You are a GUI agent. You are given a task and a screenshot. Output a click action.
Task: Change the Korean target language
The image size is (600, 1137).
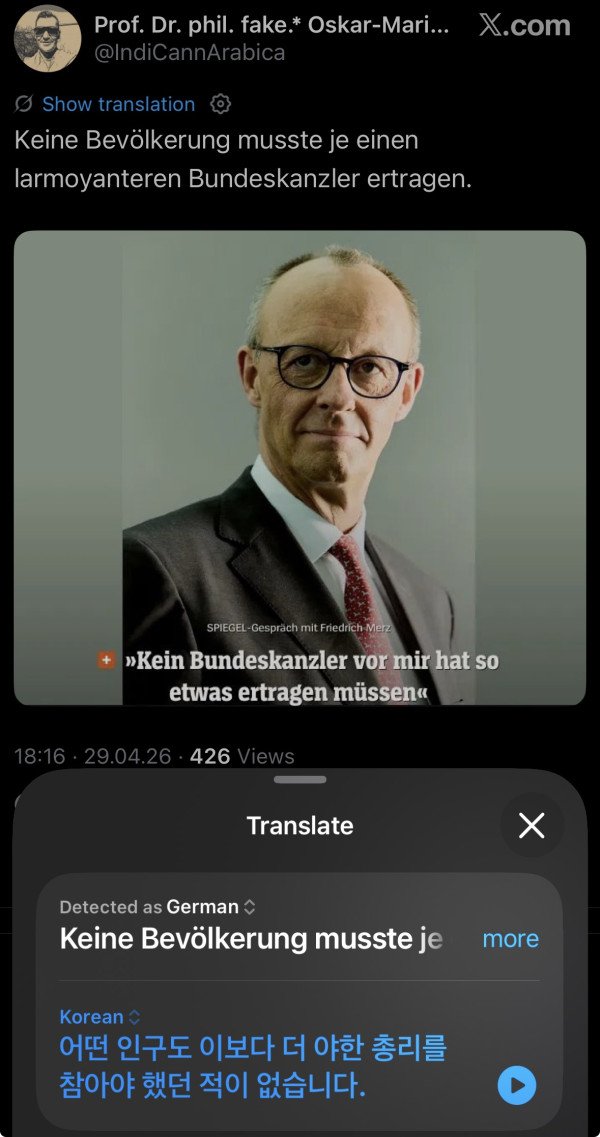click(x=99, y=1017)
